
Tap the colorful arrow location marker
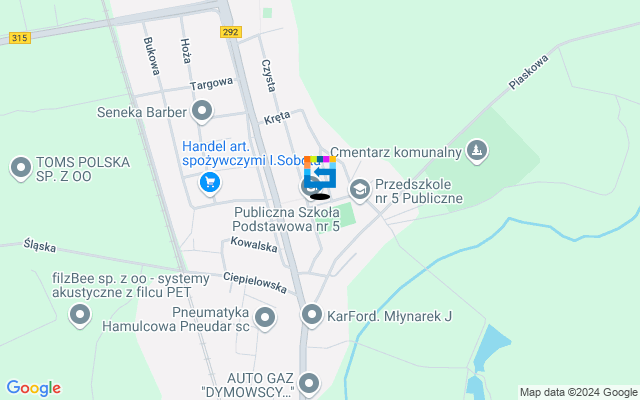(x=320, y=172)
